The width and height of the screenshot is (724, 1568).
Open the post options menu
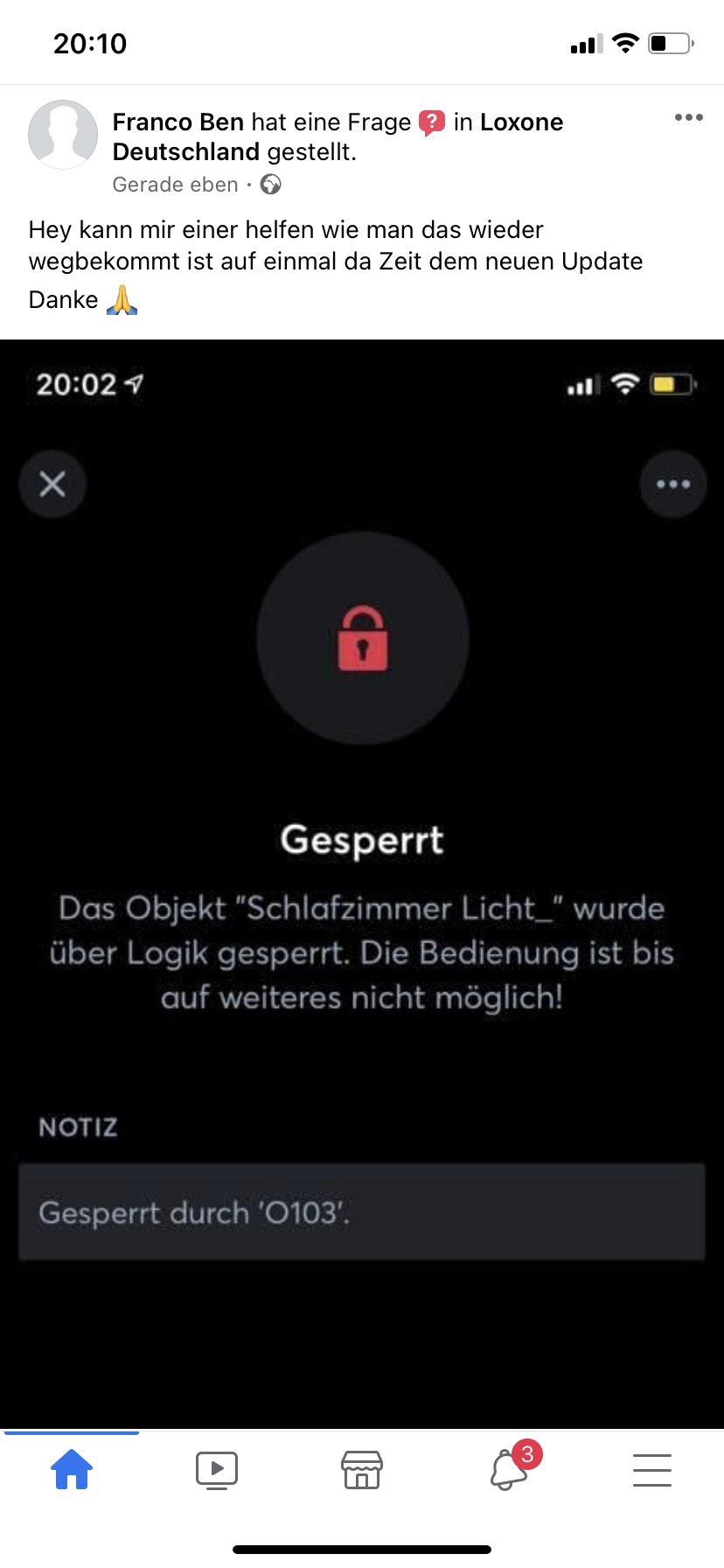(x=688, y=118)
